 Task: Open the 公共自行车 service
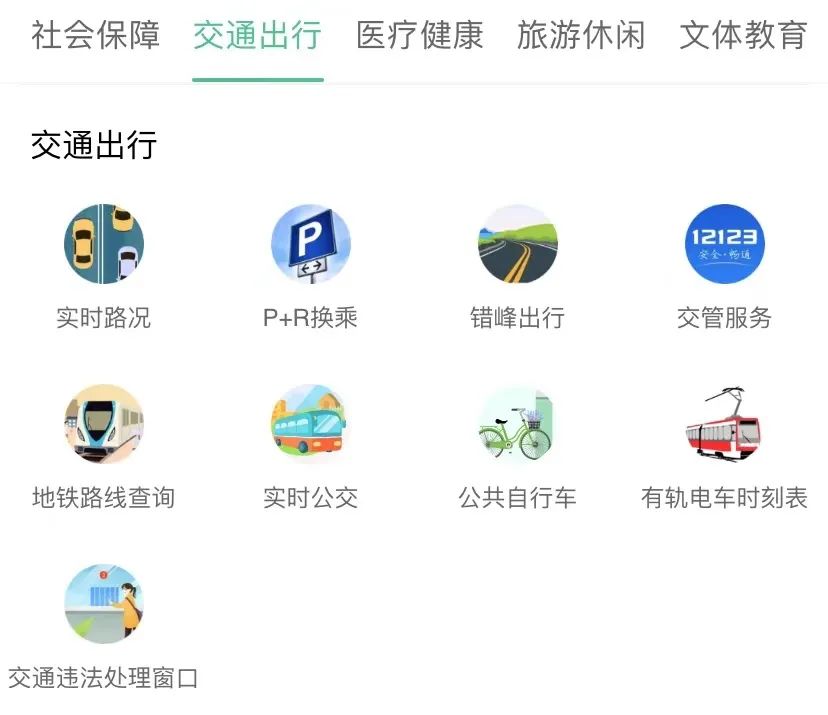518,424
